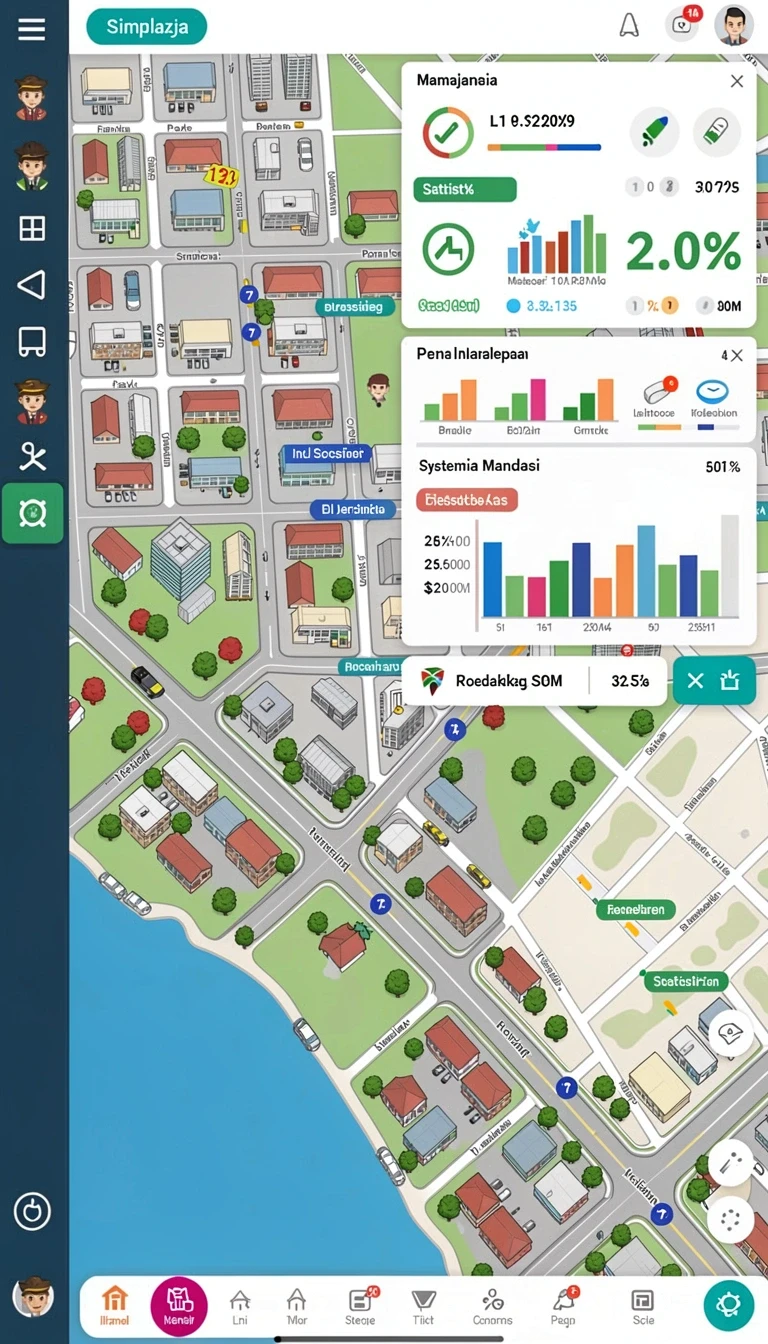
Task: Open the Conorns tab
Action: pos(492,1306)
